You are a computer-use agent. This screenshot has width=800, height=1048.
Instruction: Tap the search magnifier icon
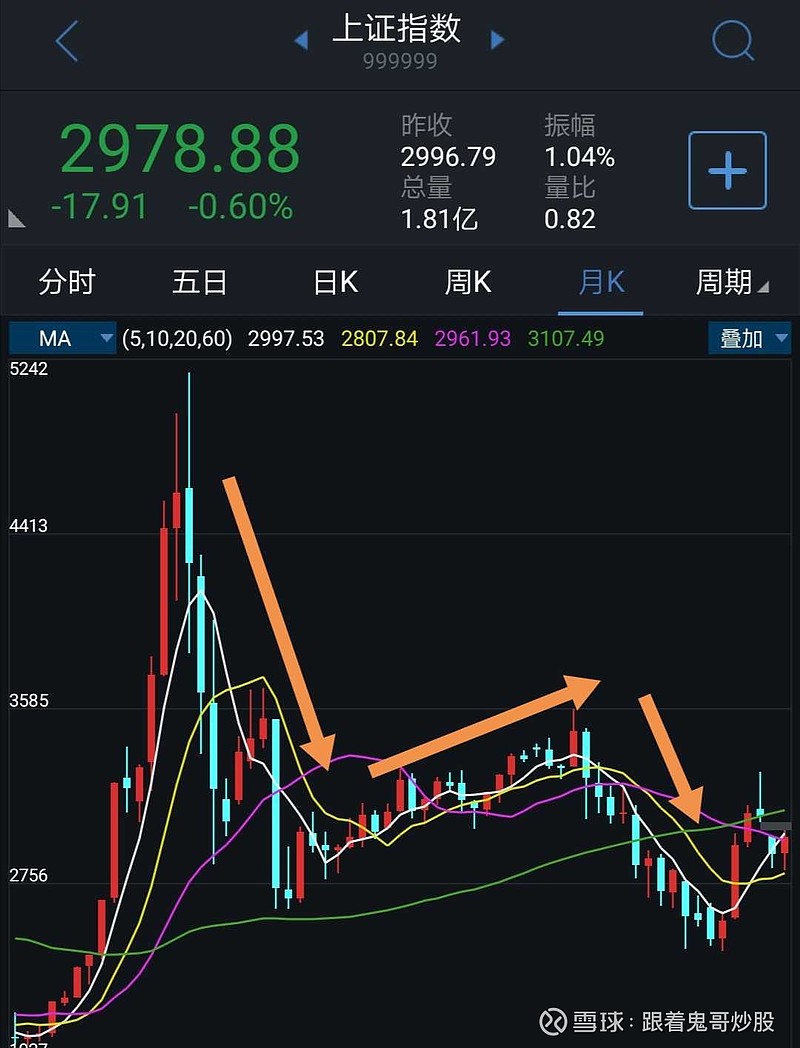coord(733,41)
